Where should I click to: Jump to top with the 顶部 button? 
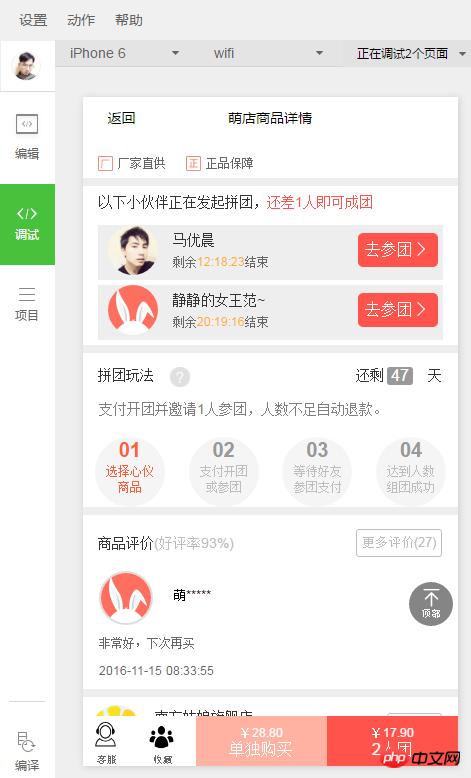pyautogui.click(x=431, y=604)
